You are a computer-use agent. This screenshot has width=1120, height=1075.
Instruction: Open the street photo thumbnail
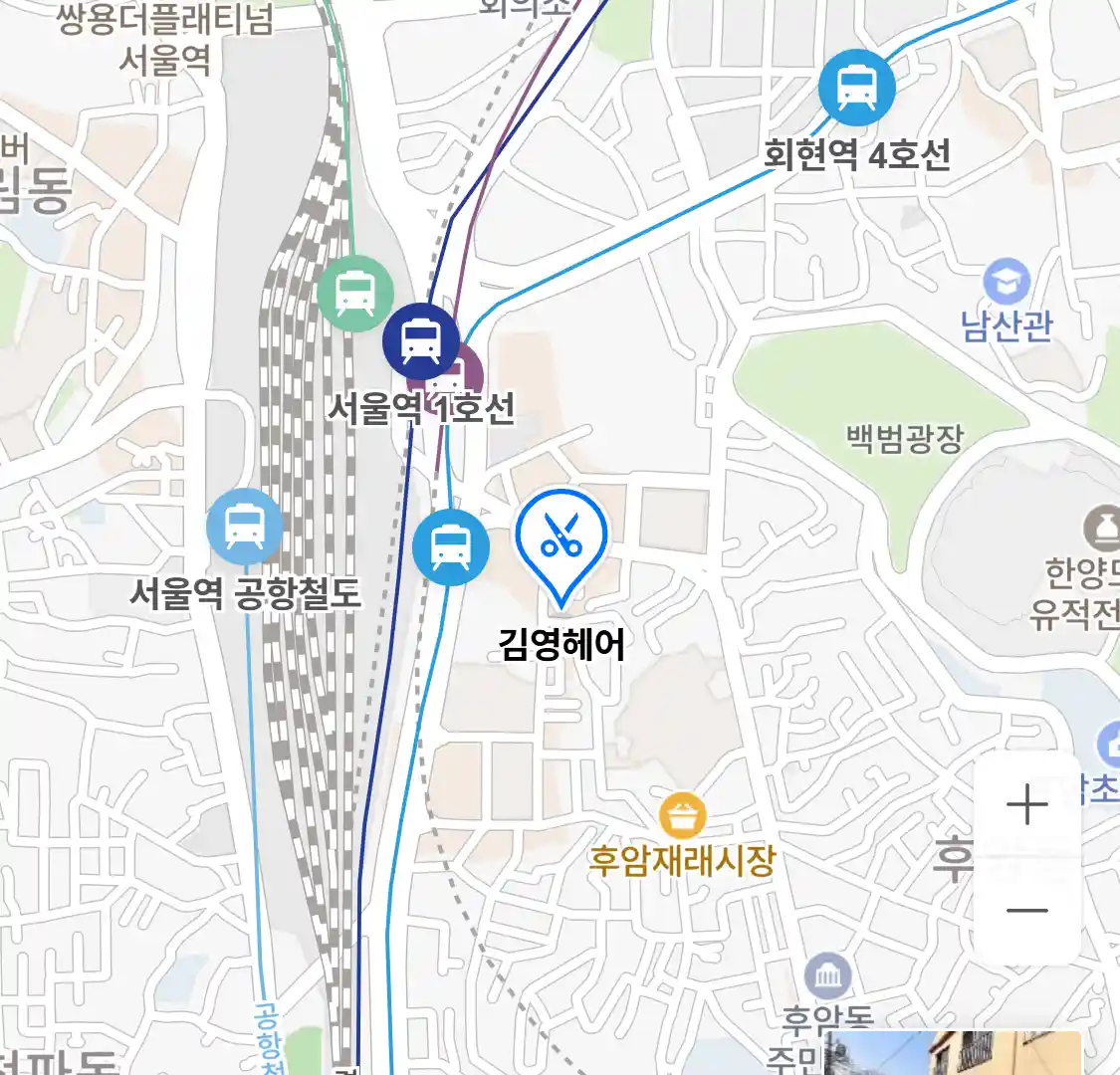(953, 1053)
